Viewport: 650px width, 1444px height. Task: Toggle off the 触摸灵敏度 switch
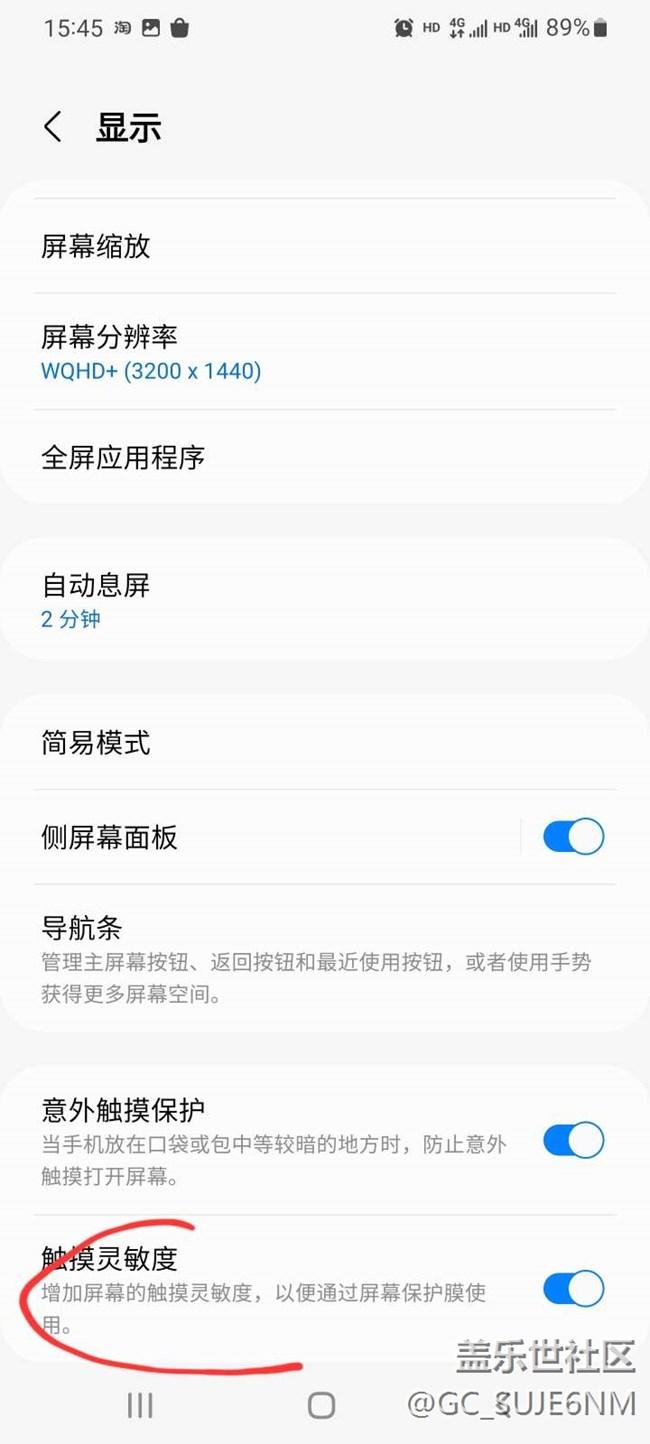[573, 1289]
